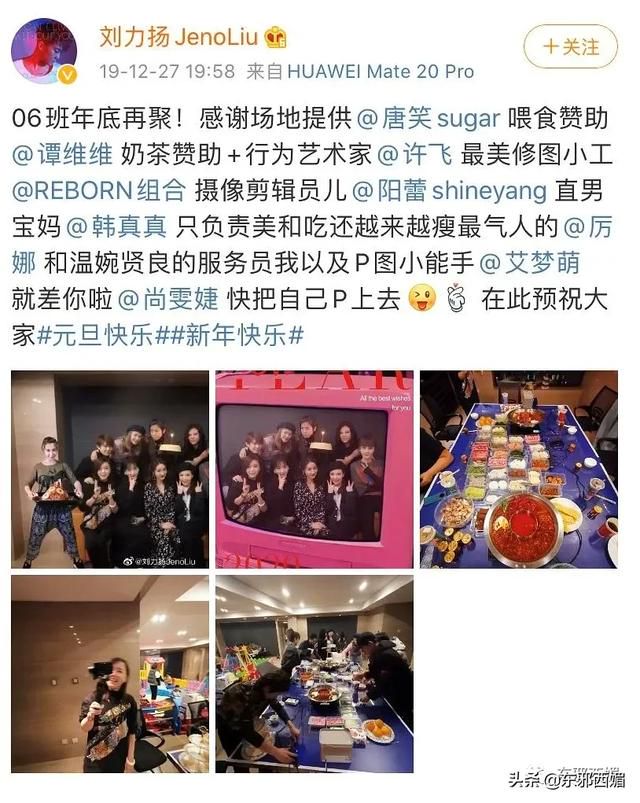Open the pink TV frame group photo
The width and height of the screenshot is (640, 803).
314,469
